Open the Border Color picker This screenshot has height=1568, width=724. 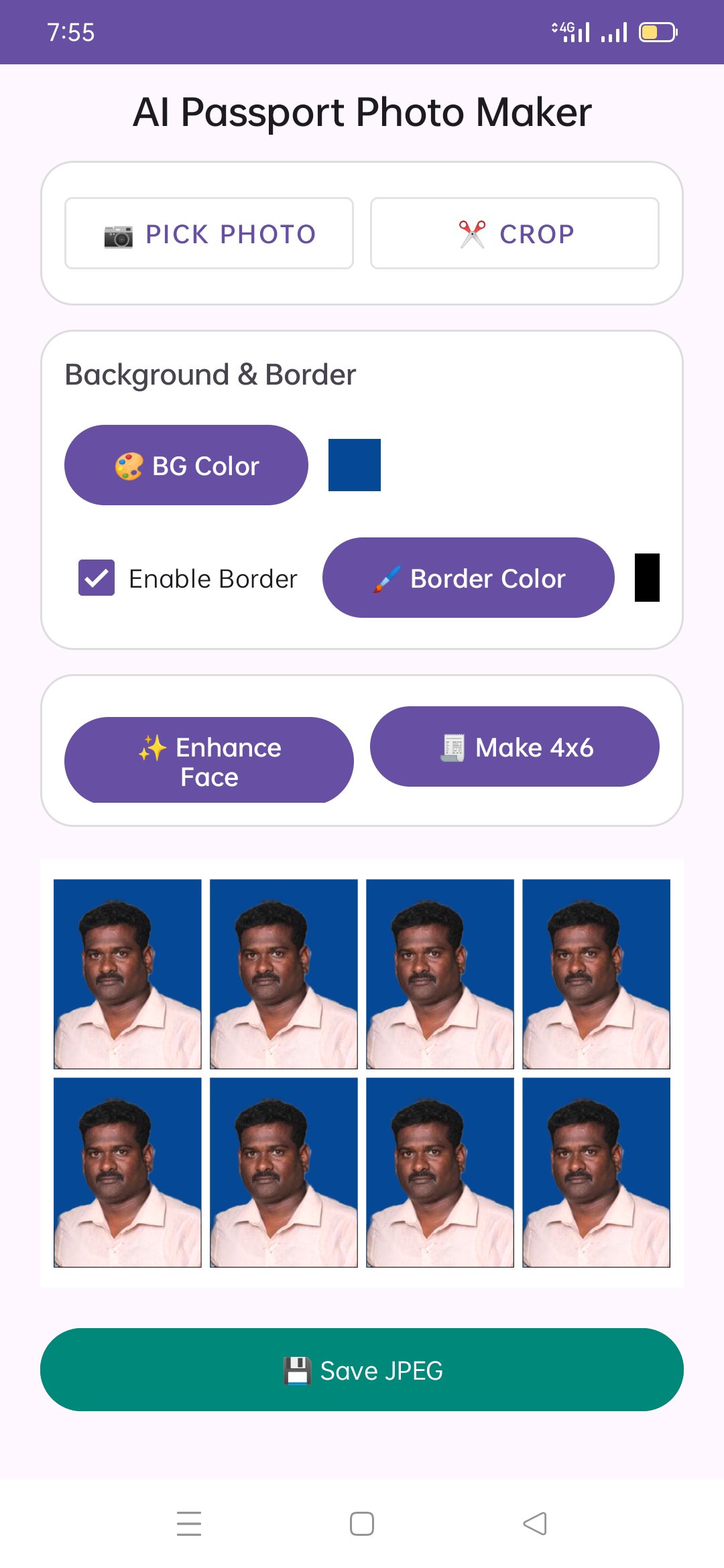click(x=468, y=578)
